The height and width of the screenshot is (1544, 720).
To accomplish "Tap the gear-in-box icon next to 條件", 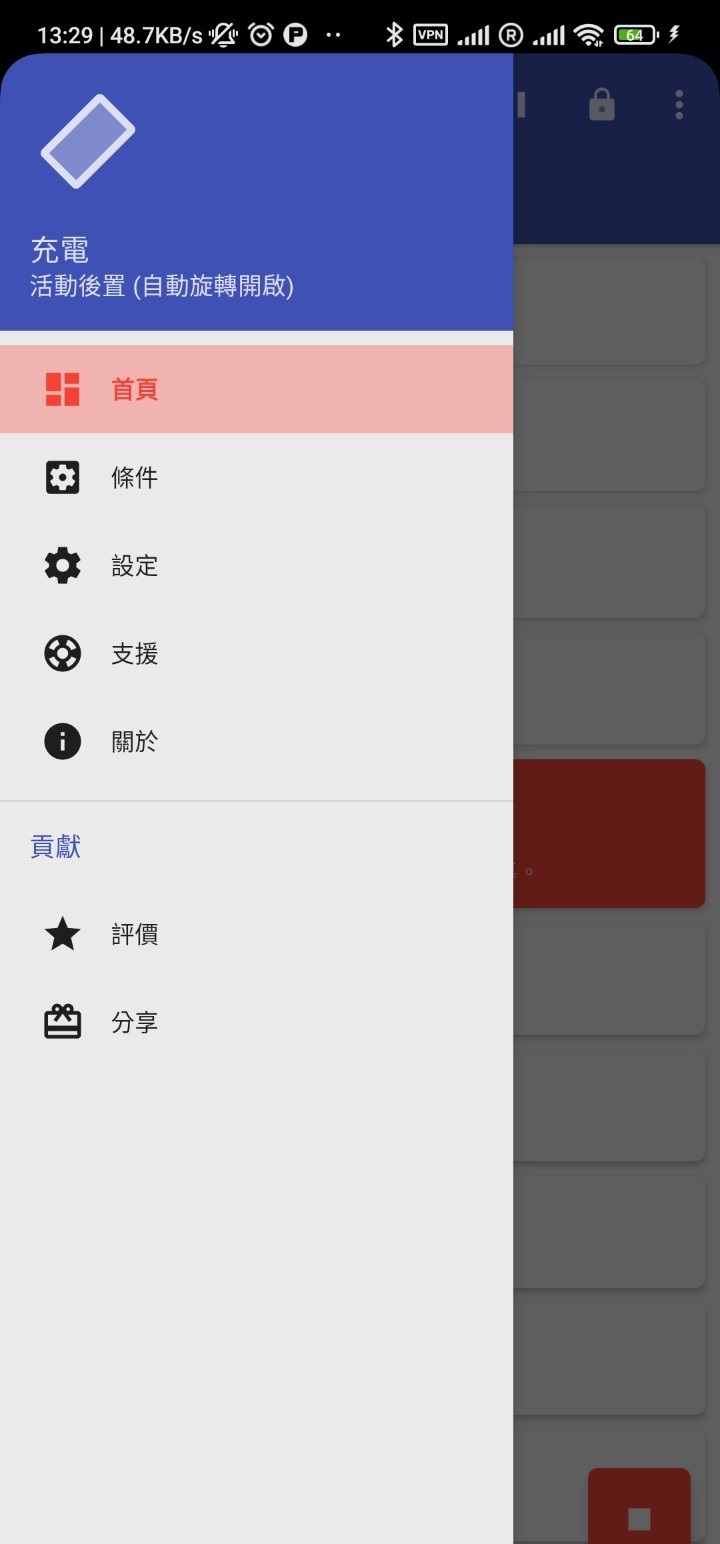I will pyautogui.click(x=62, y=477).
